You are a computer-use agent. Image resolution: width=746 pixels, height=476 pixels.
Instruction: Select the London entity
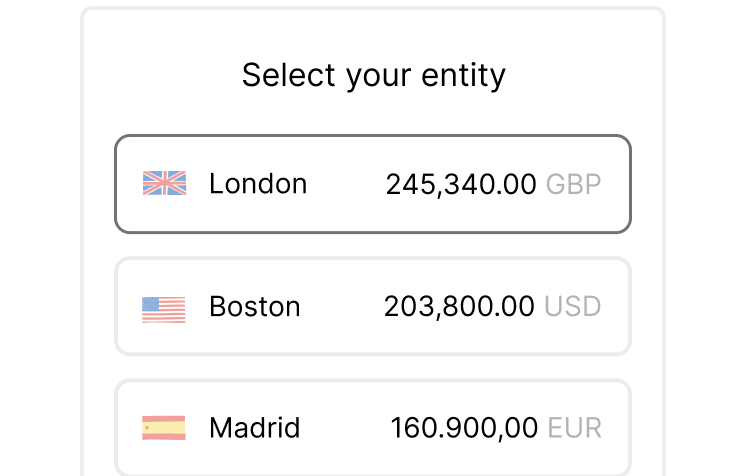pyautogui.click(x=372, y=184)
